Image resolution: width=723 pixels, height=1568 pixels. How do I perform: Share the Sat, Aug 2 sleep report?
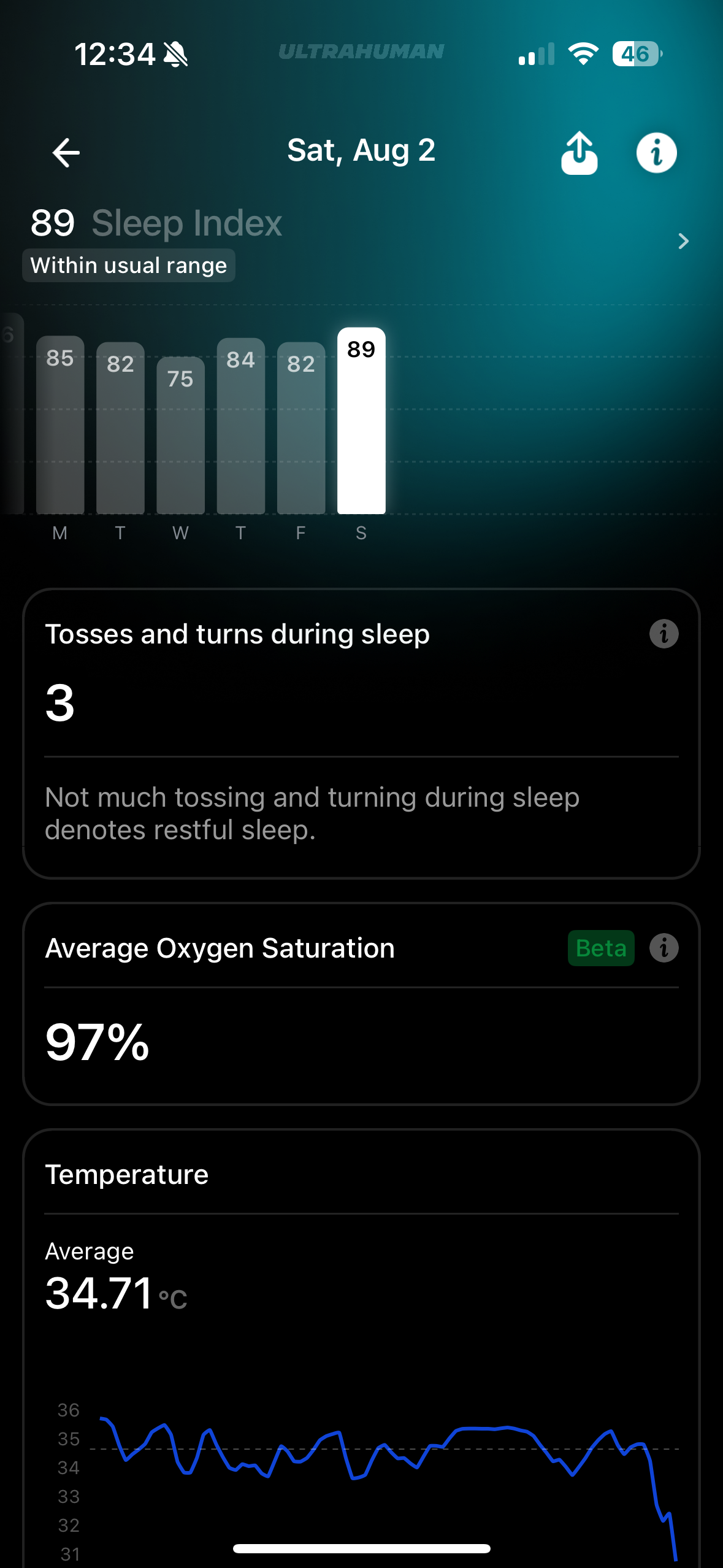579,153
